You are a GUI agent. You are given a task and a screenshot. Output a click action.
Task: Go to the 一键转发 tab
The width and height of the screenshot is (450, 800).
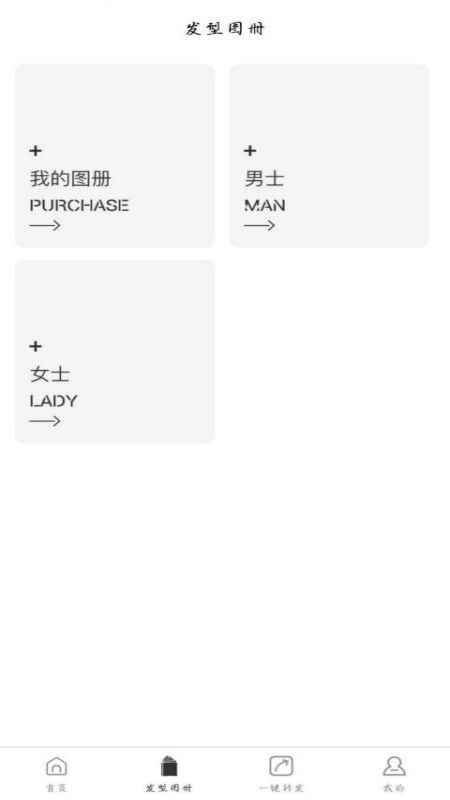[x=281, y=774]
